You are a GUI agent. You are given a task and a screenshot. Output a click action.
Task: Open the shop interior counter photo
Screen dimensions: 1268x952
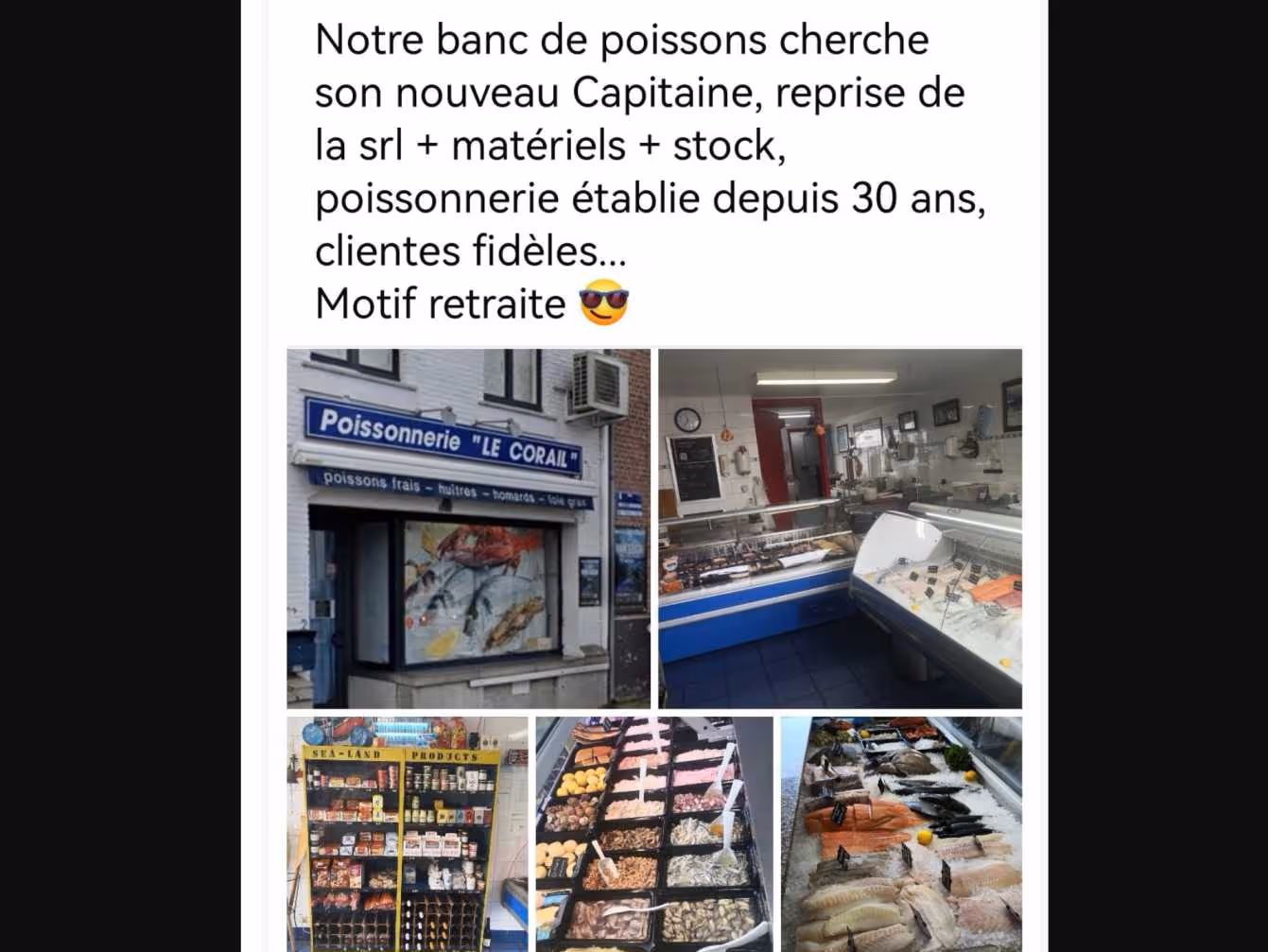click(x=840, y=528)
